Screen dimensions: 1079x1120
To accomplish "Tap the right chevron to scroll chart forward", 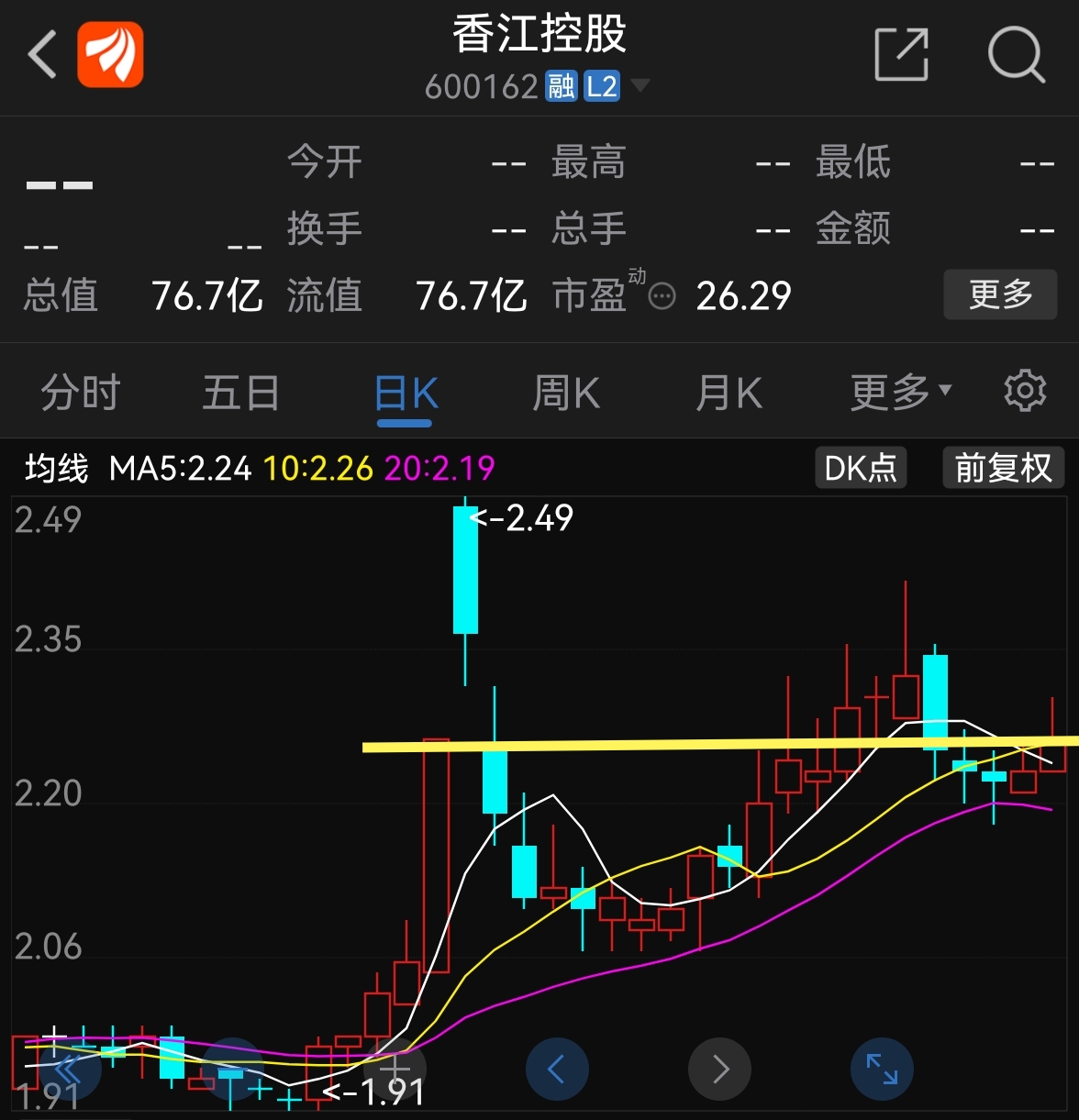I will 719,1068.
